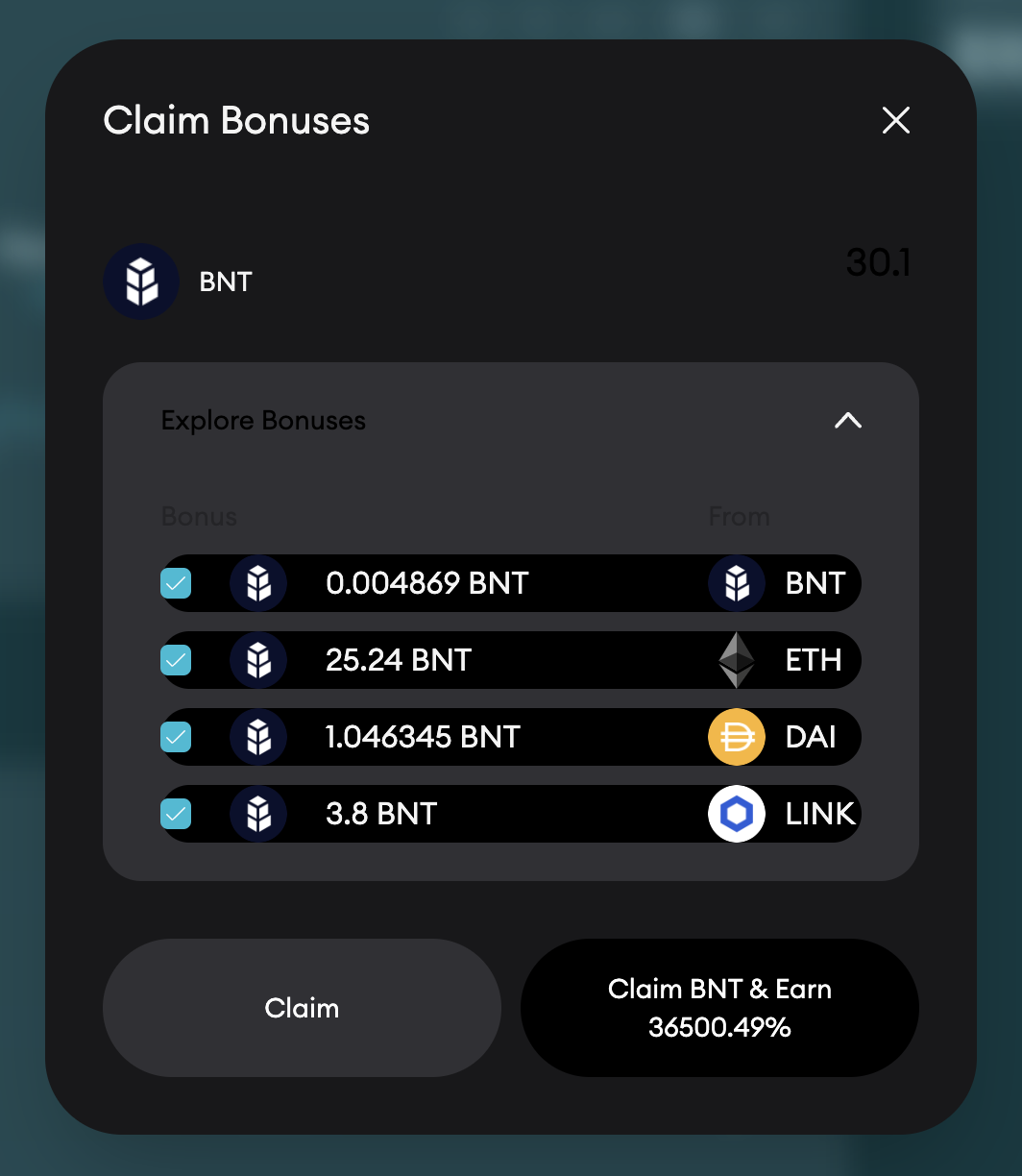Viewport: 1022px width, 1176px height.
Task: Click the BNT icon in the From column of the first row
Action: point(737,583)
